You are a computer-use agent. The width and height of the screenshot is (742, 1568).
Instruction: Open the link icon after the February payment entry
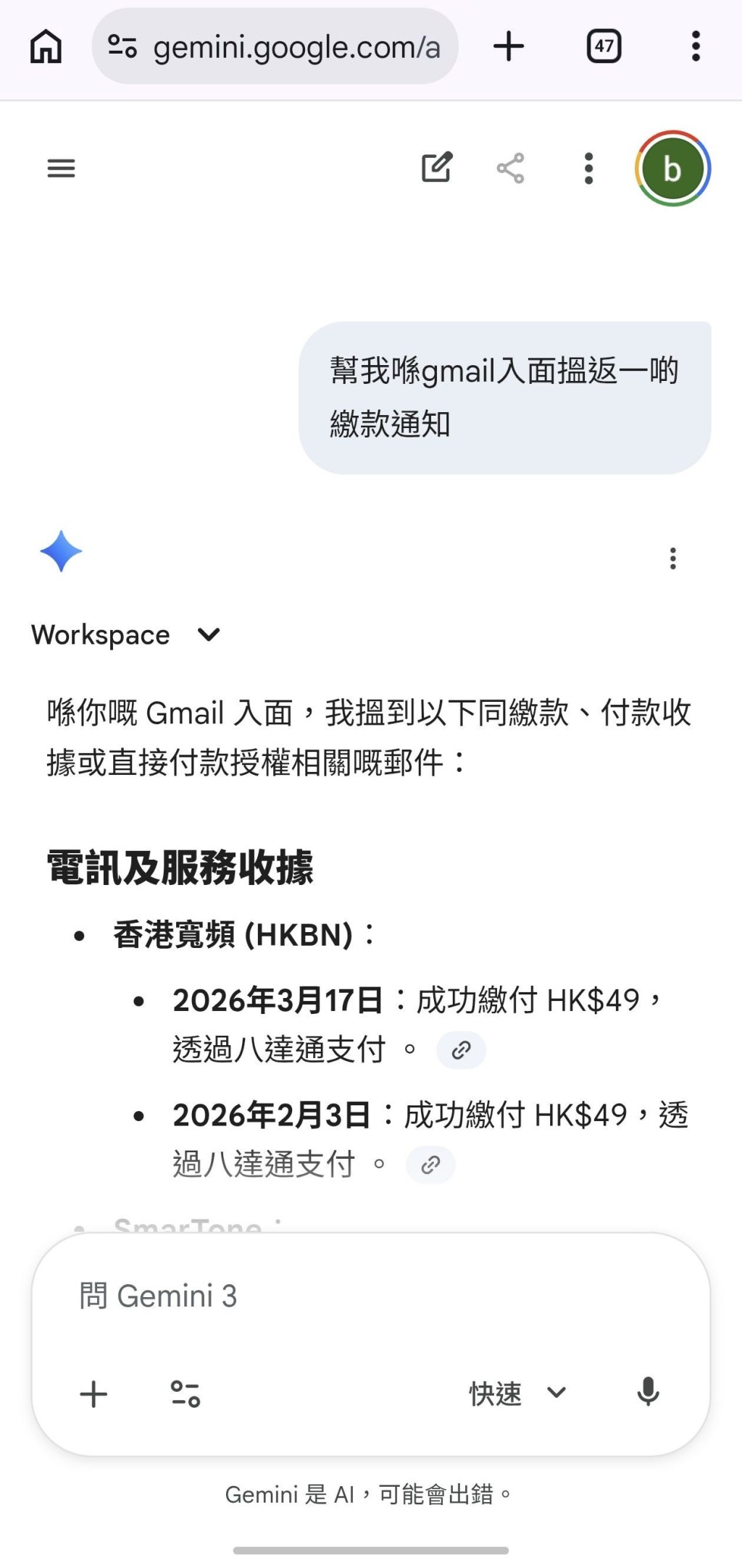[430, 1165]
